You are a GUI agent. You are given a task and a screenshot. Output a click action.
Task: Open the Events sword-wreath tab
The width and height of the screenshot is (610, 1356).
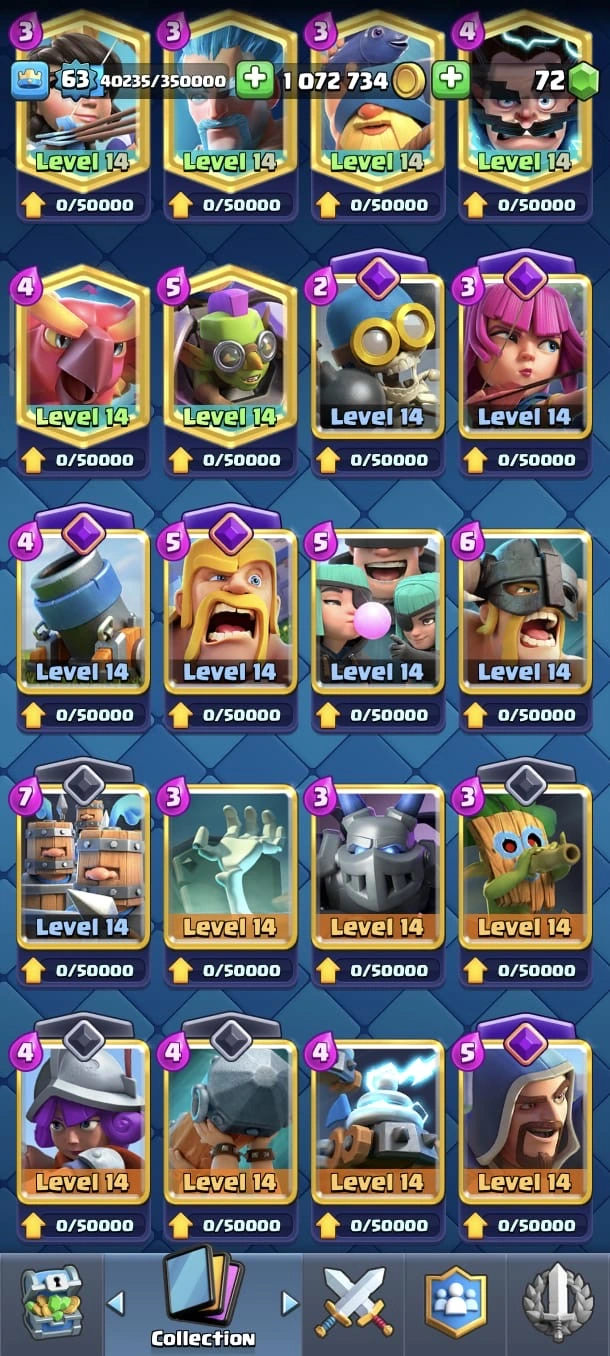point(558,1302)
